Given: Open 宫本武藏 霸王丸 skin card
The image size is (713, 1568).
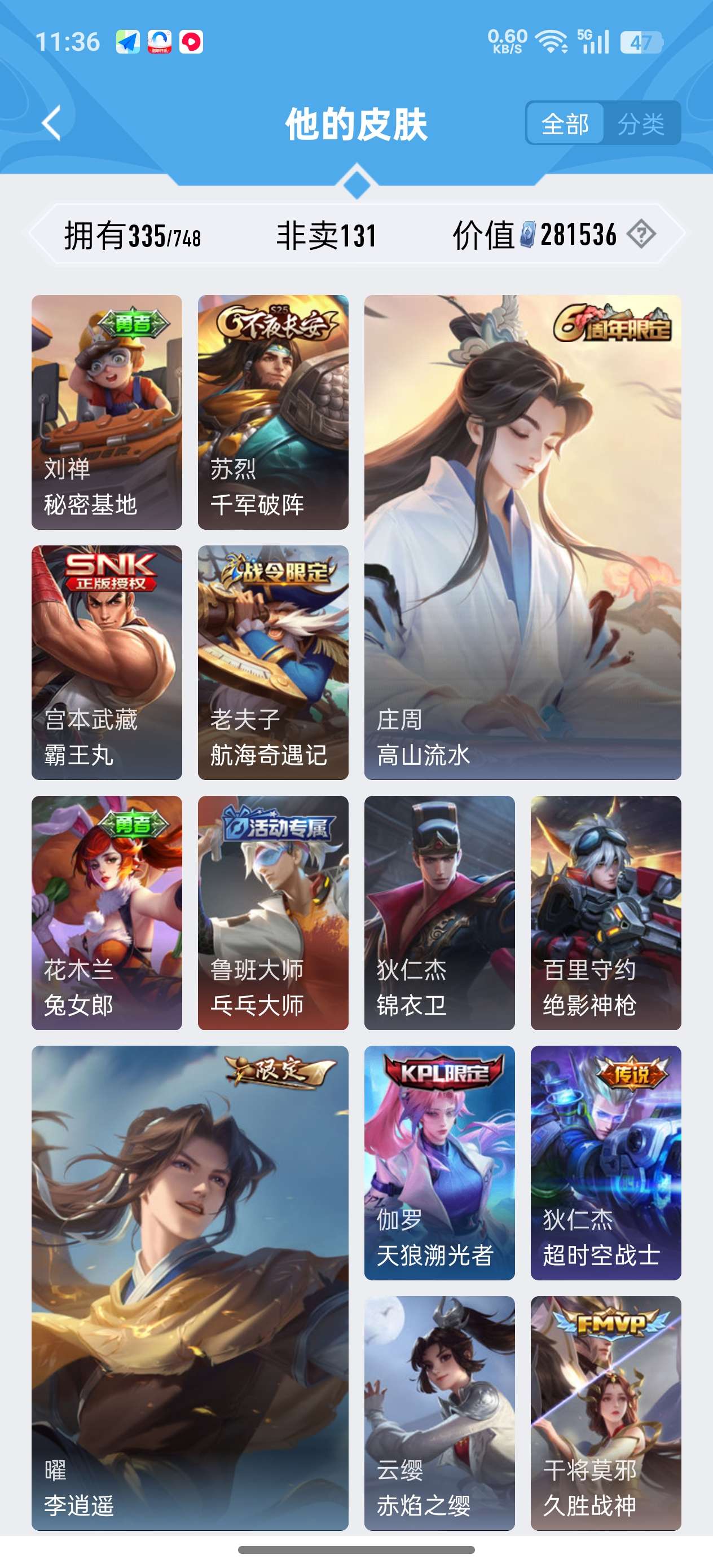Looking at the screenshot, I should [x=107, y=662].
